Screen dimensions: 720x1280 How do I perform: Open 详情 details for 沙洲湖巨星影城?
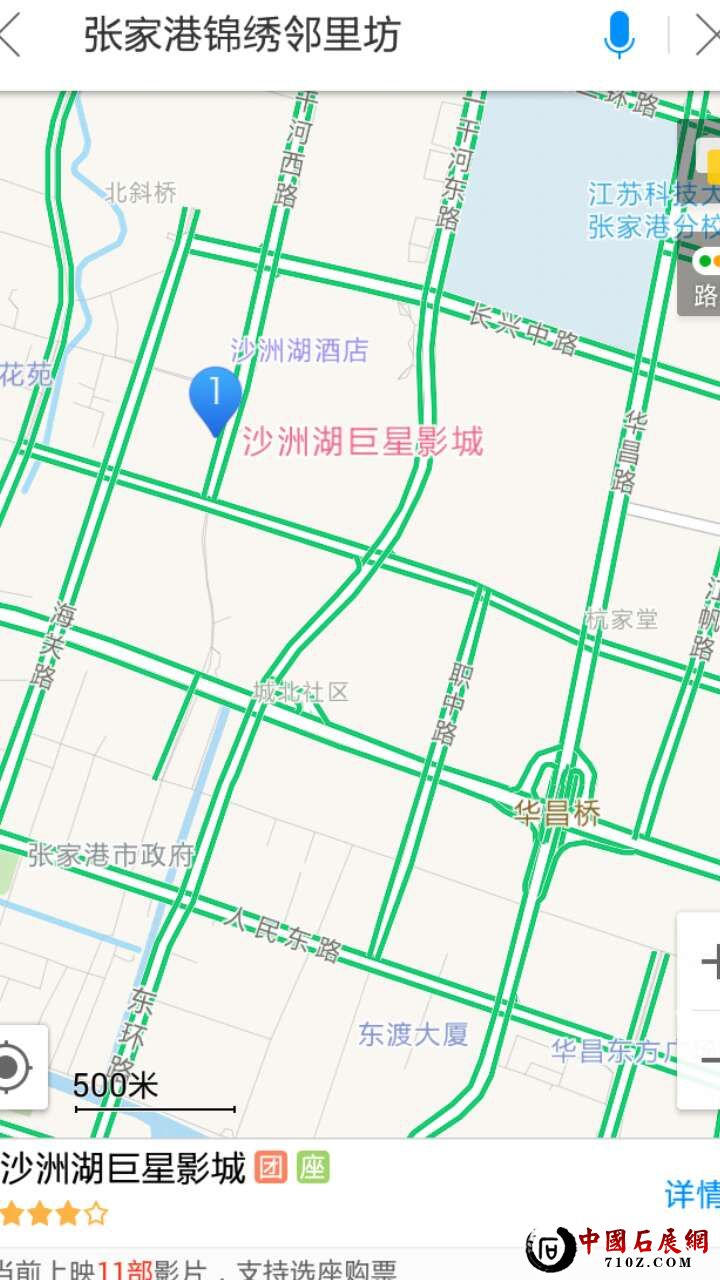692,1194
